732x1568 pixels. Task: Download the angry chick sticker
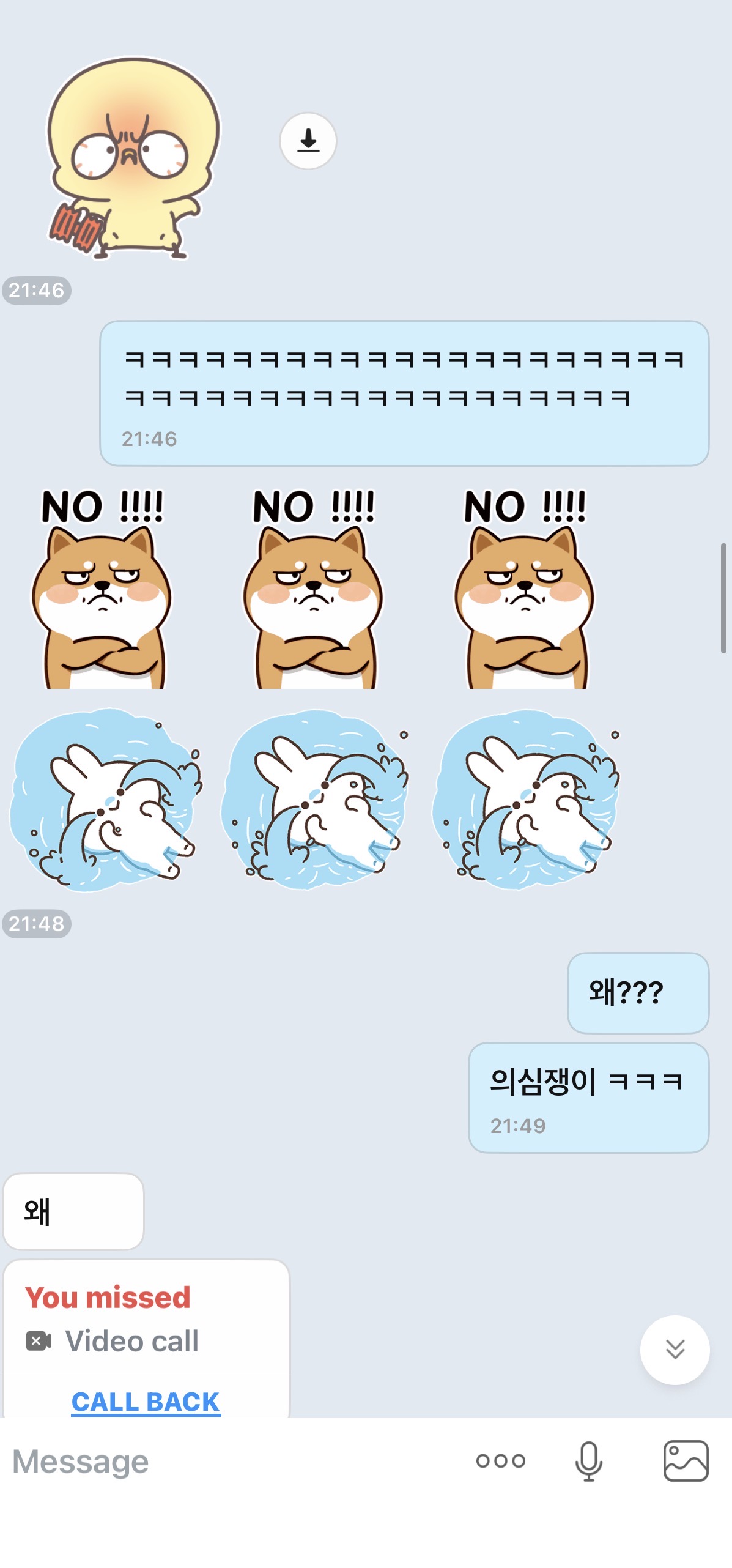coord(308,141)
